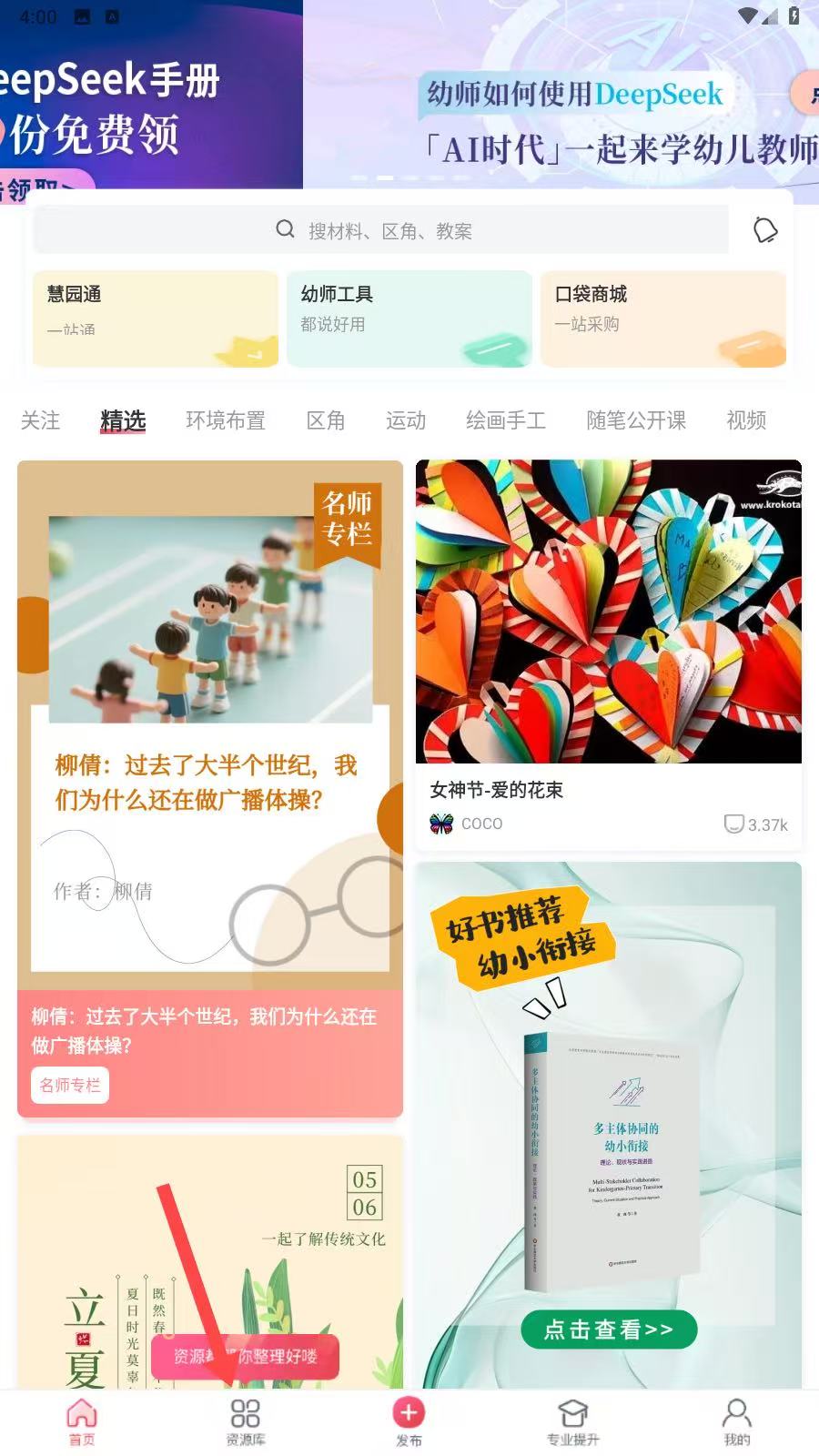This screenshot has height=1456, width=819.
Task: Switch to the 绘画手工 tab
Action: (506, 420)
